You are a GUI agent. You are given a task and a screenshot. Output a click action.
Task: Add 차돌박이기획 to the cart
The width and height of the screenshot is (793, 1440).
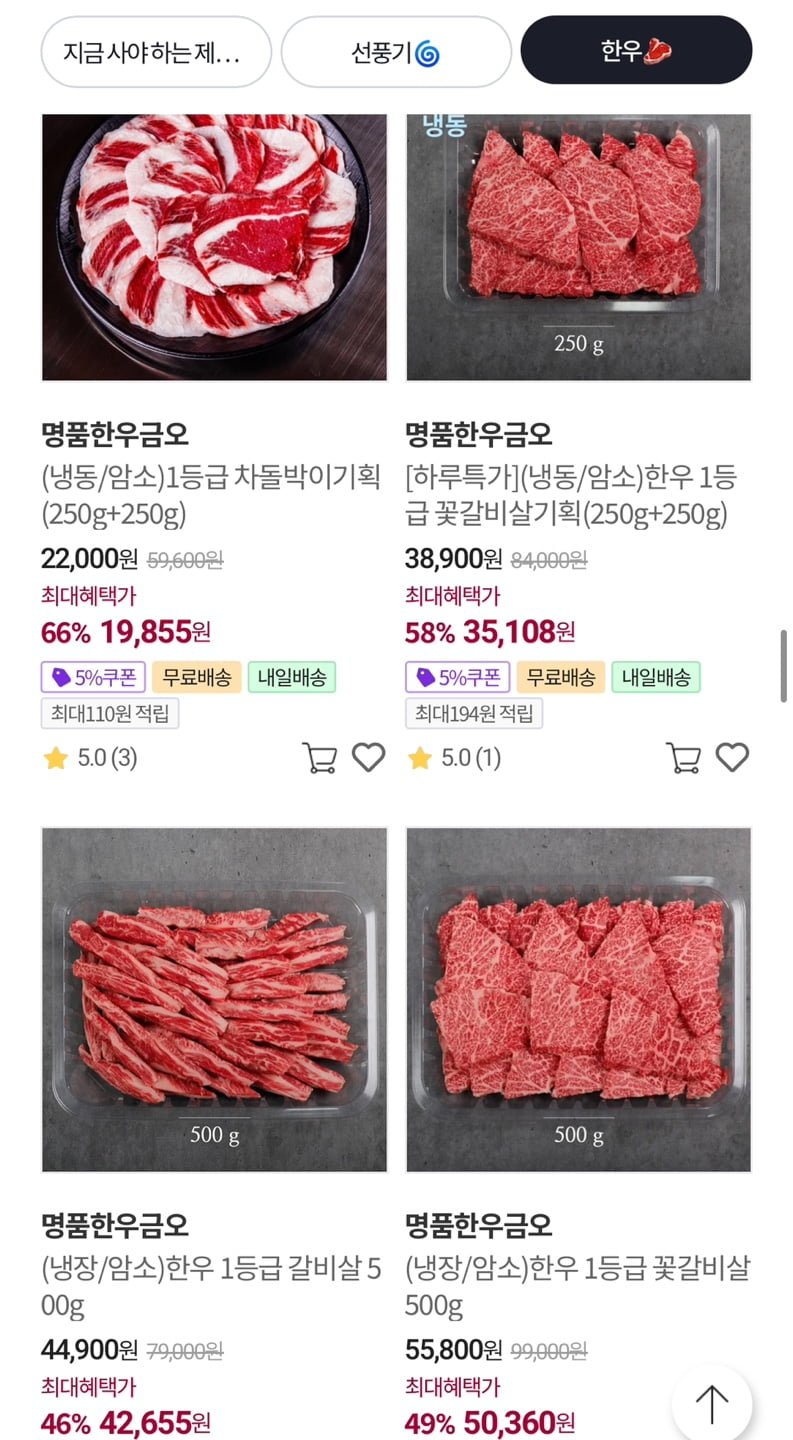[x=319, y=758]
